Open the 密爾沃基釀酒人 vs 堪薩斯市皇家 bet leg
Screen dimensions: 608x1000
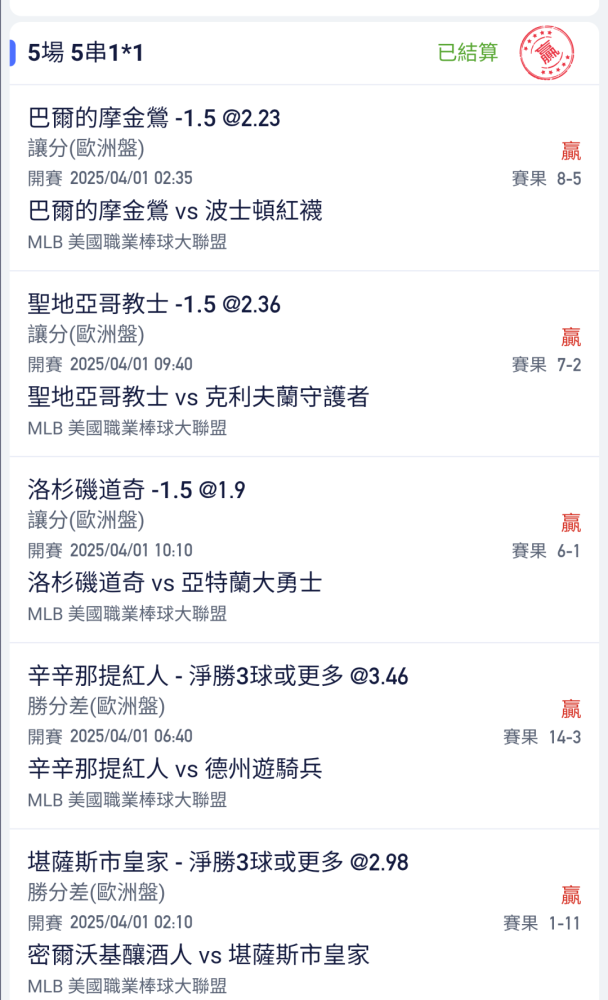199,955
